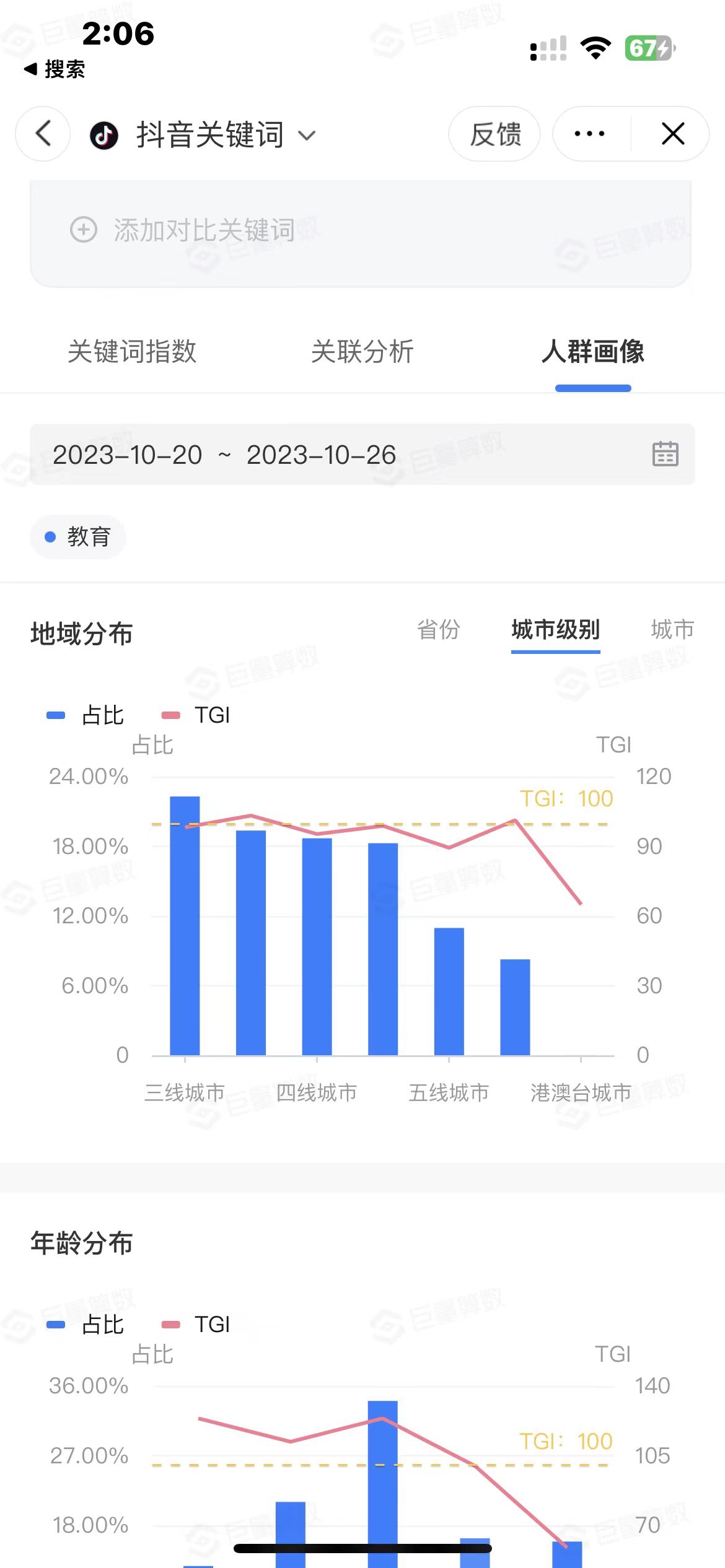Image resolution: width=725 pixels, height=1568 pixels.
Task: Toggle 占比 legend in 地域分布 chart
Action: (87, 715)
